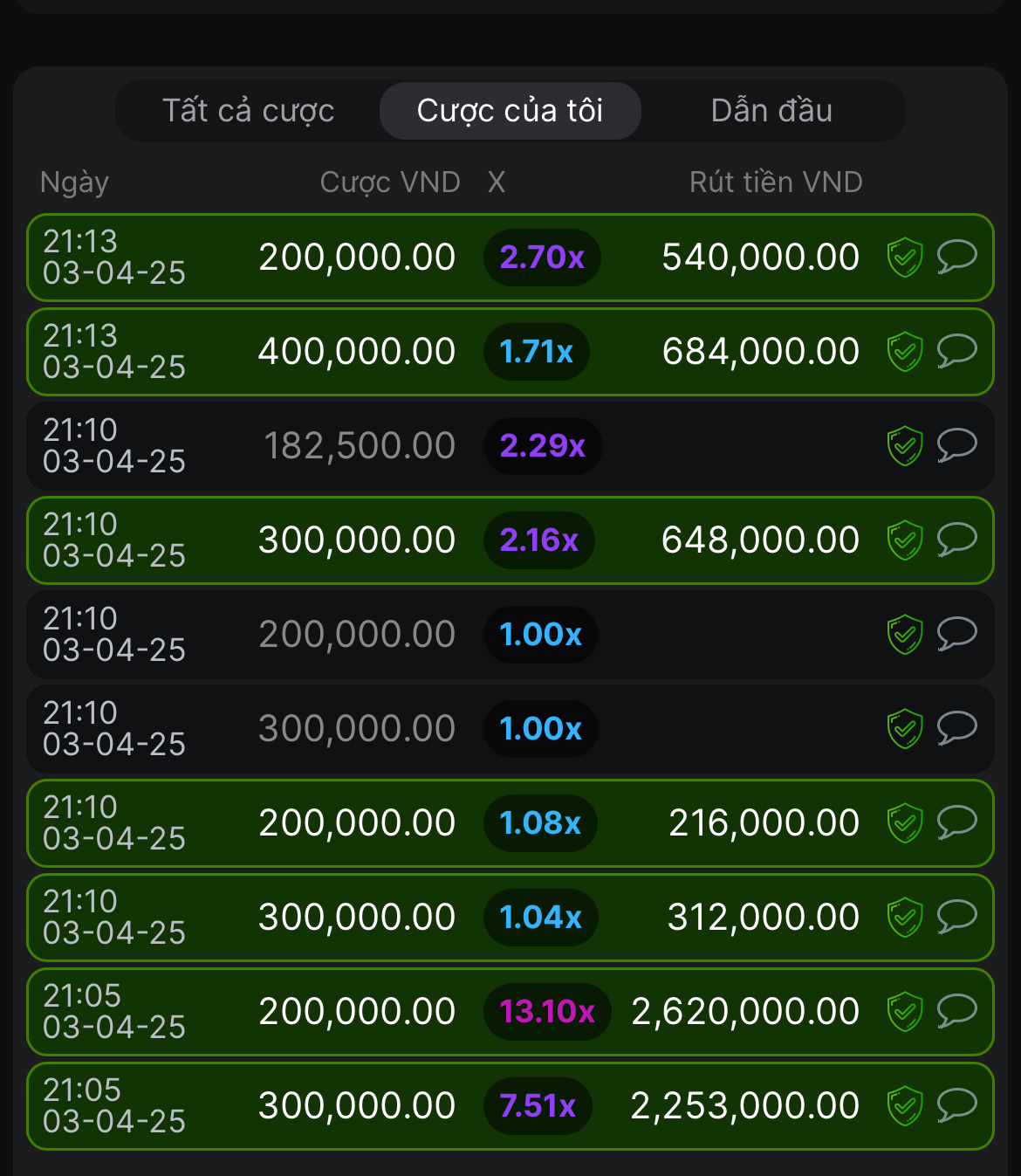Share the 13.10x win via the chat bubble
This screenshot has height=1176, width=1021.
click(956, 1011)
